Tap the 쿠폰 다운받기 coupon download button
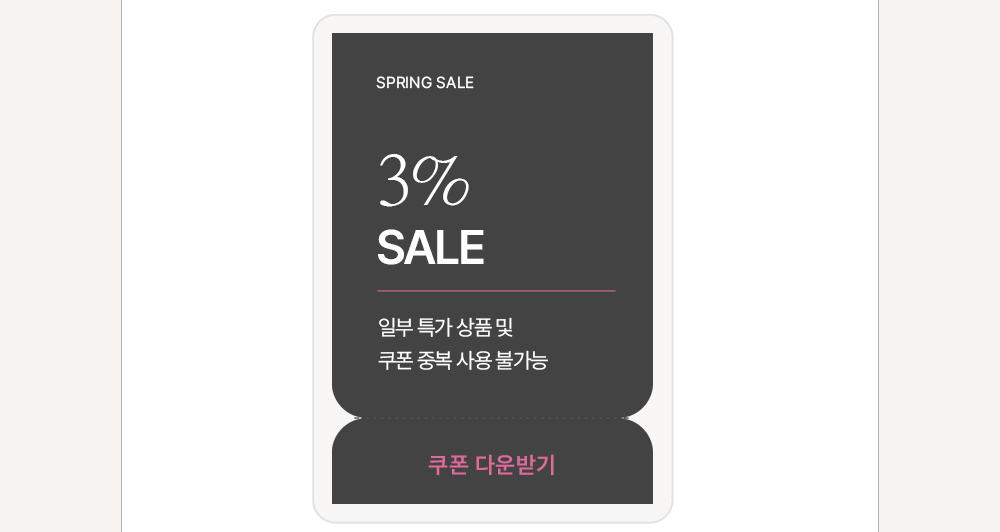The image size is (1000, 532). [492, 464]
